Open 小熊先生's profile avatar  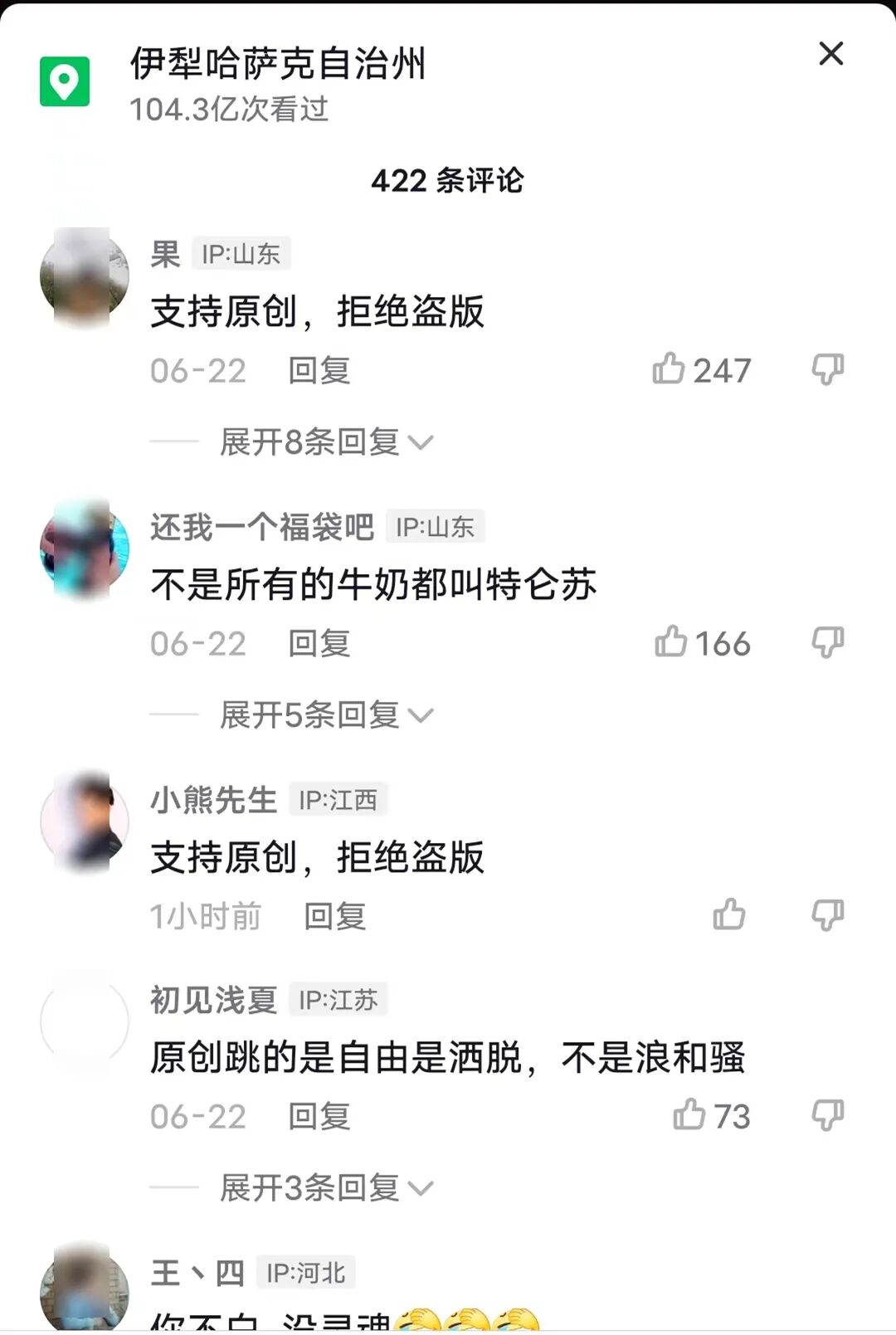85,821
